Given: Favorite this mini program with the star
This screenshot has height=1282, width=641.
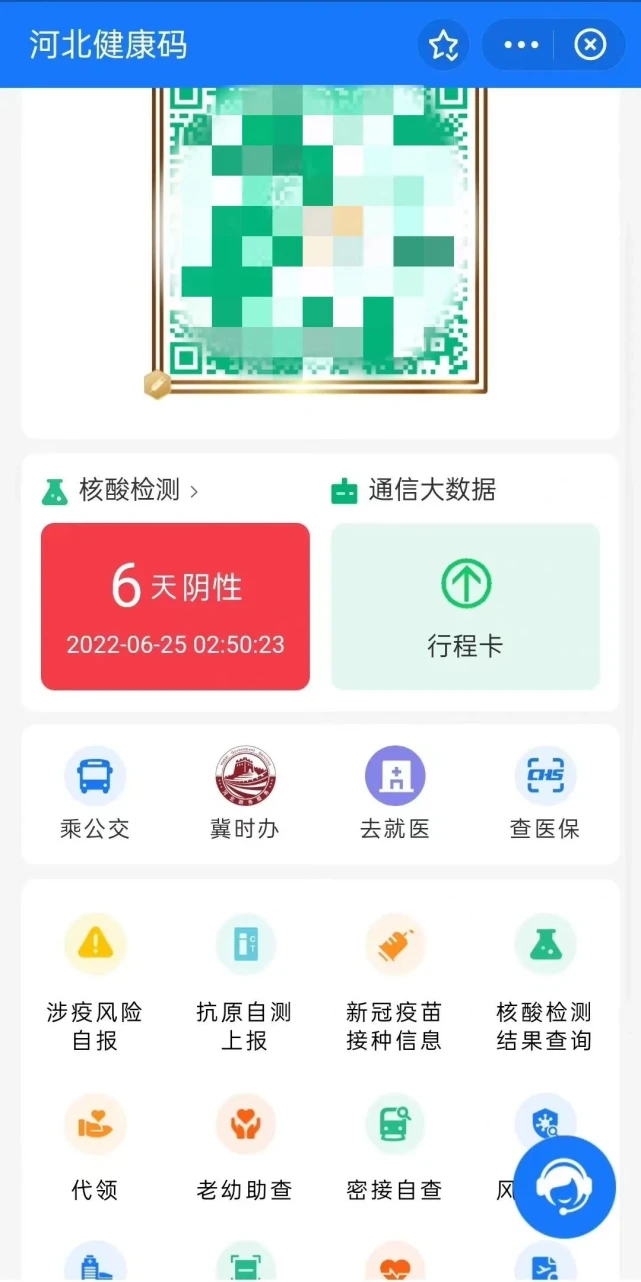Looking at the screenshot, I should tap(443, 45).
